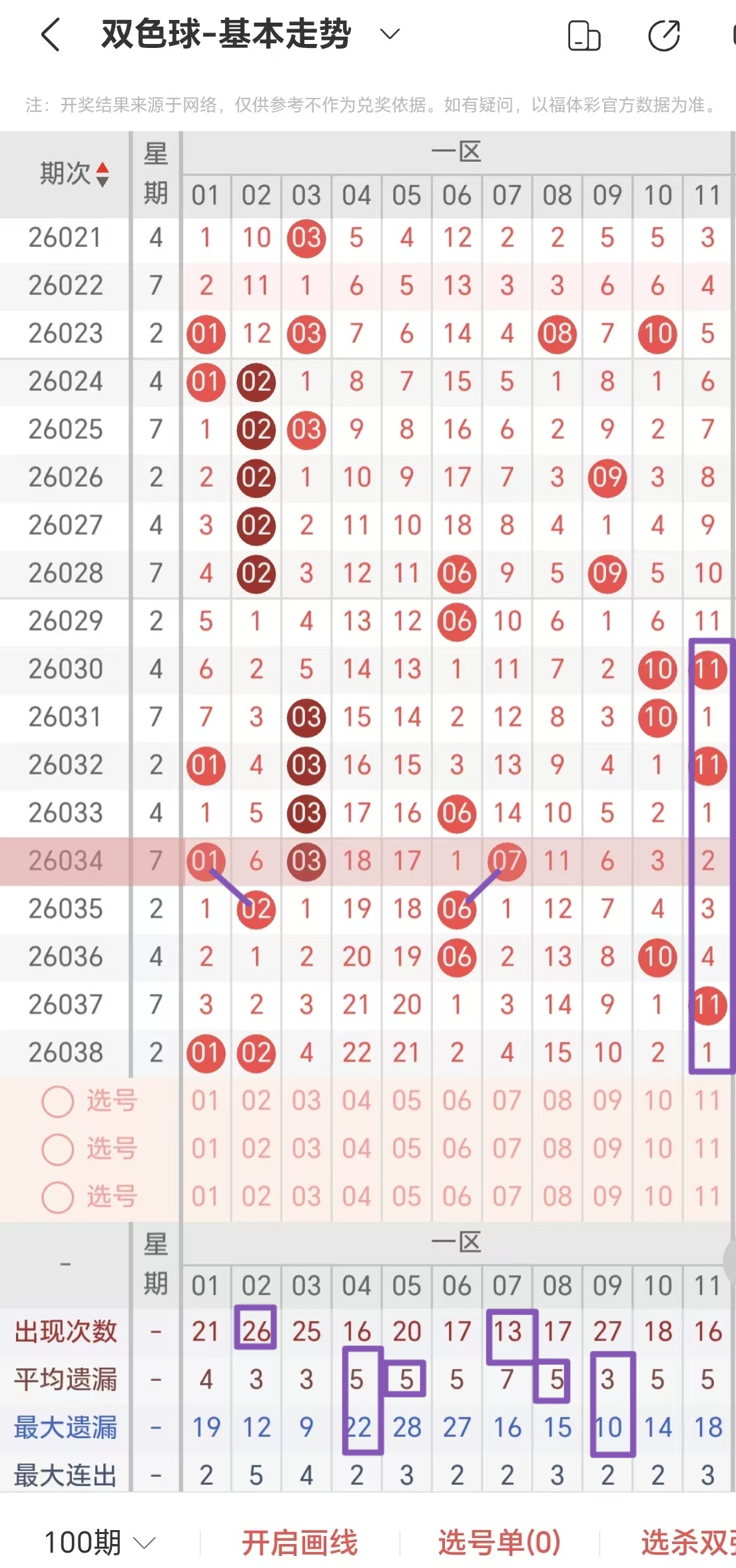
Task: Change the 100期 period range
Action: (x=100, y=1542)
